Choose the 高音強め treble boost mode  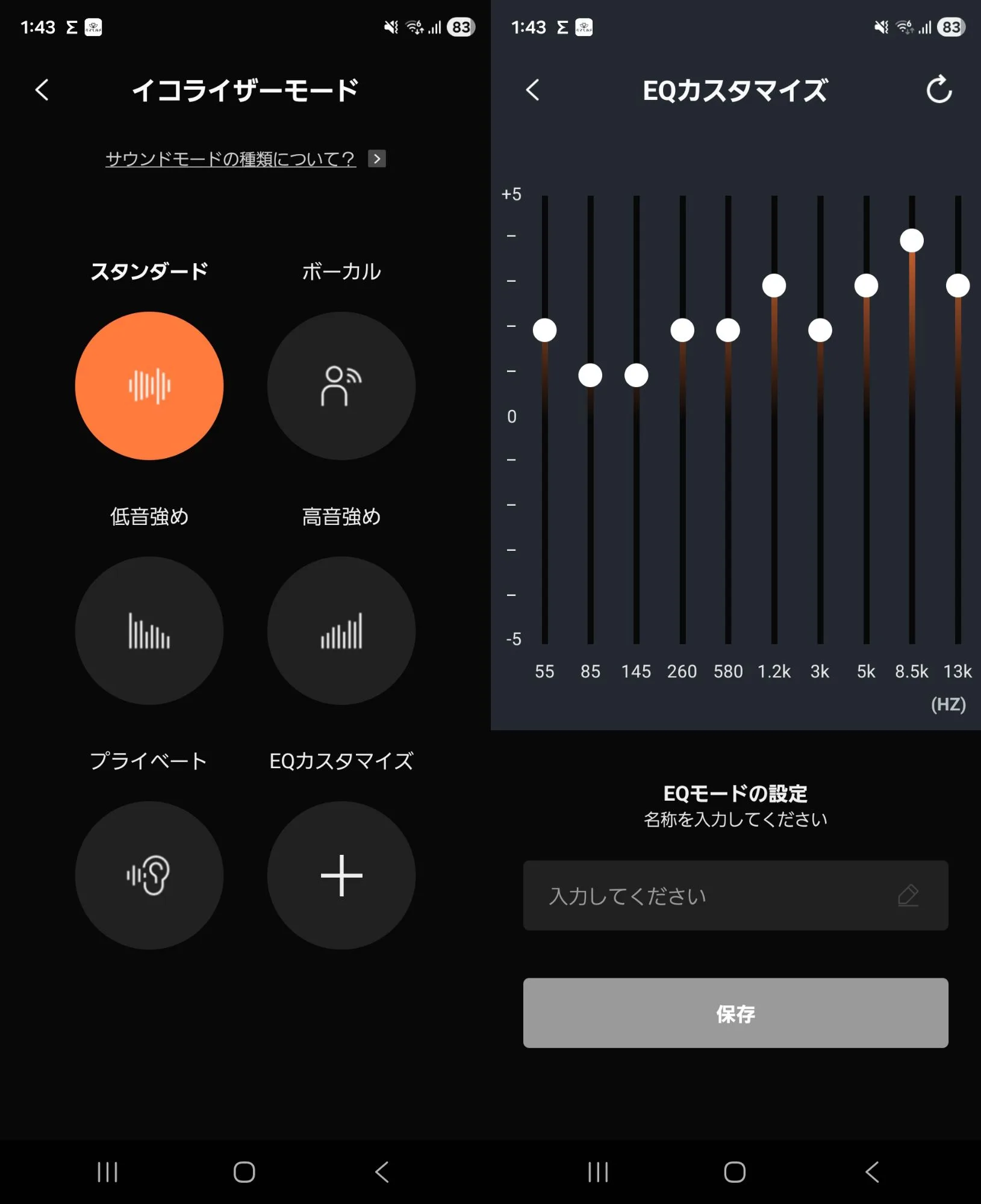(x=341, y=630)
